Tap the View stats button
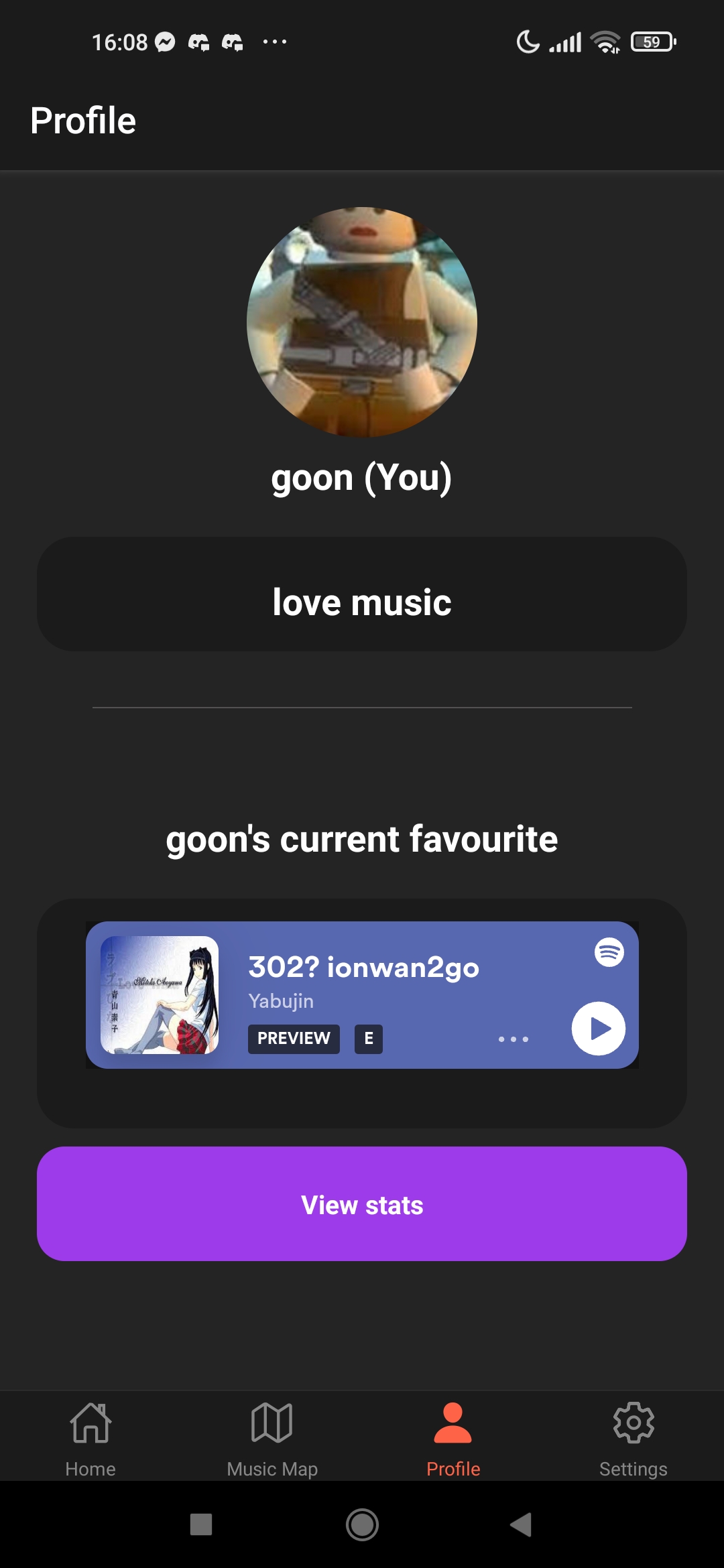724x1568 pixels. click(362, 1204)
